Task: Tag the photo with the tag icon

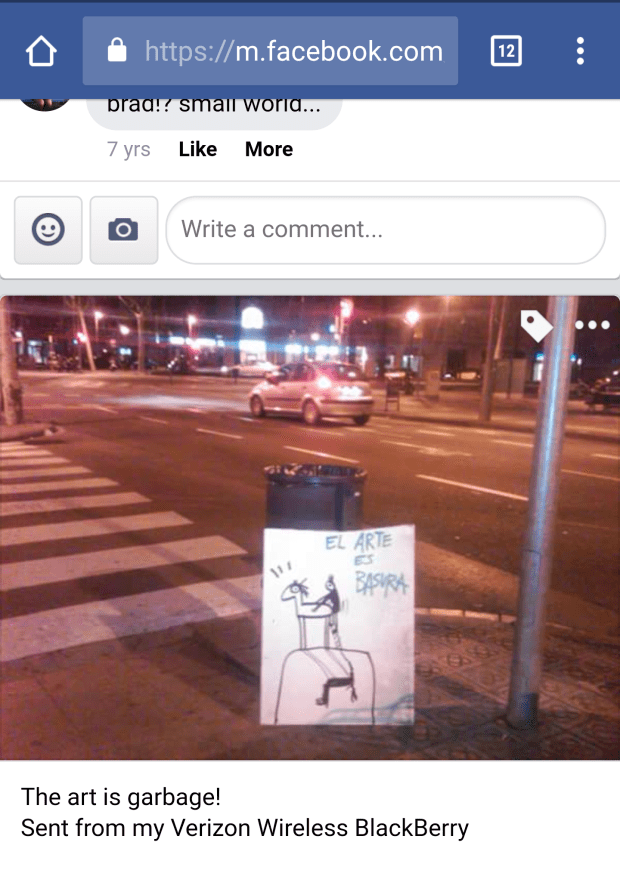Action: click(536, 325)
